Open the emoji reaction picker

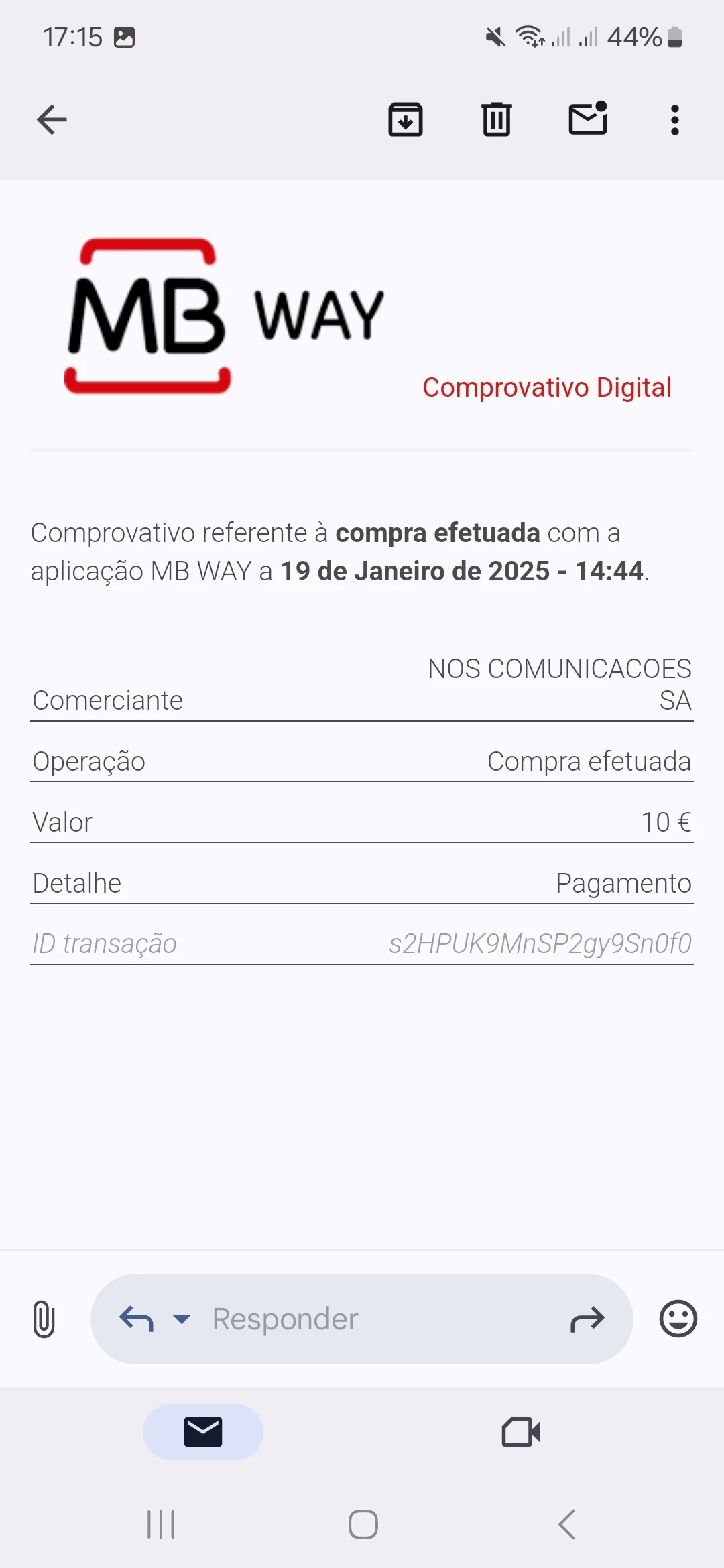tap(678, 1319)
